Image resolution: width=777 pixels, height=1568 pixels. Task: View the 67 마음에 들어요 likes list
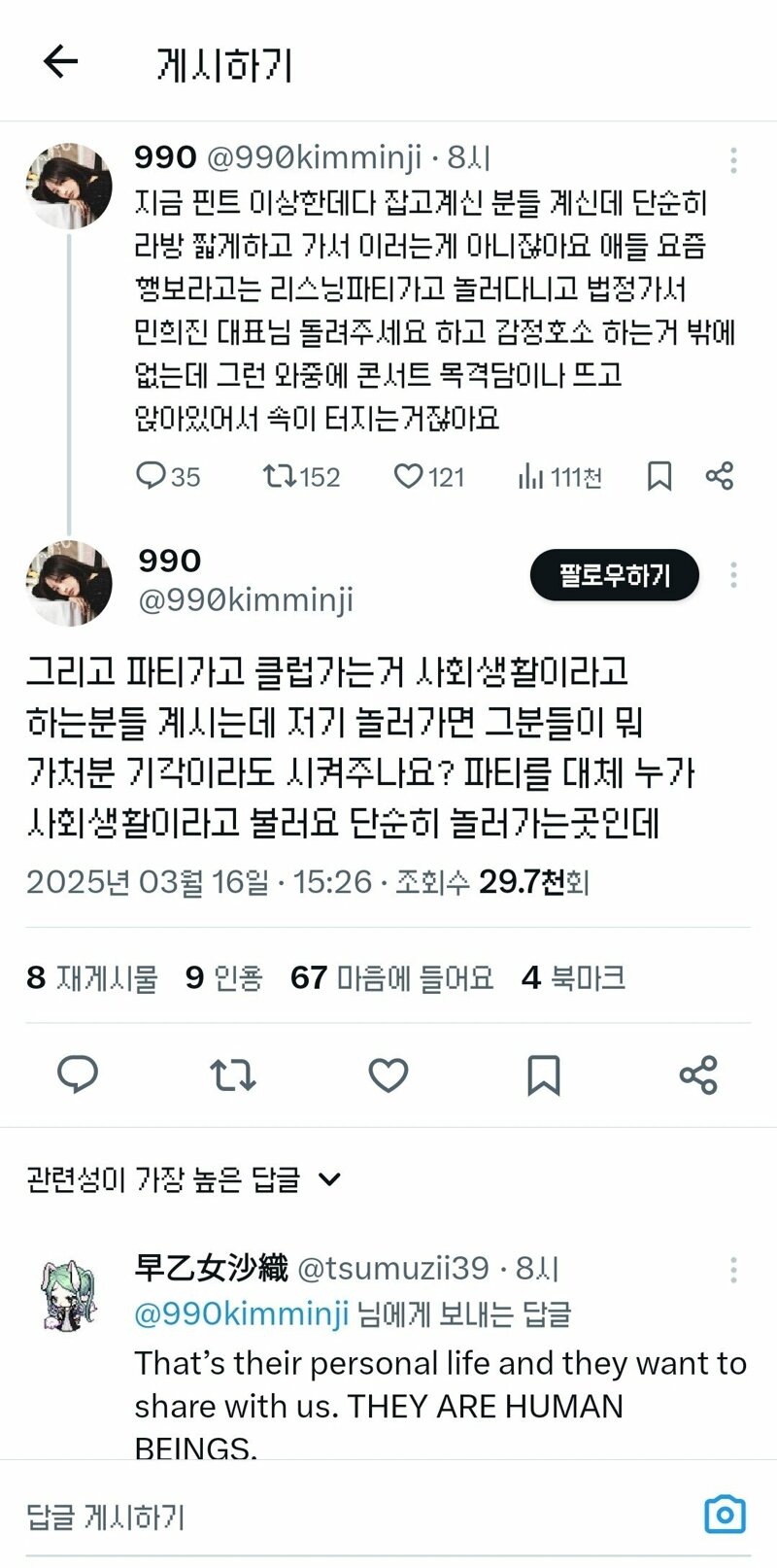point(391,977)
